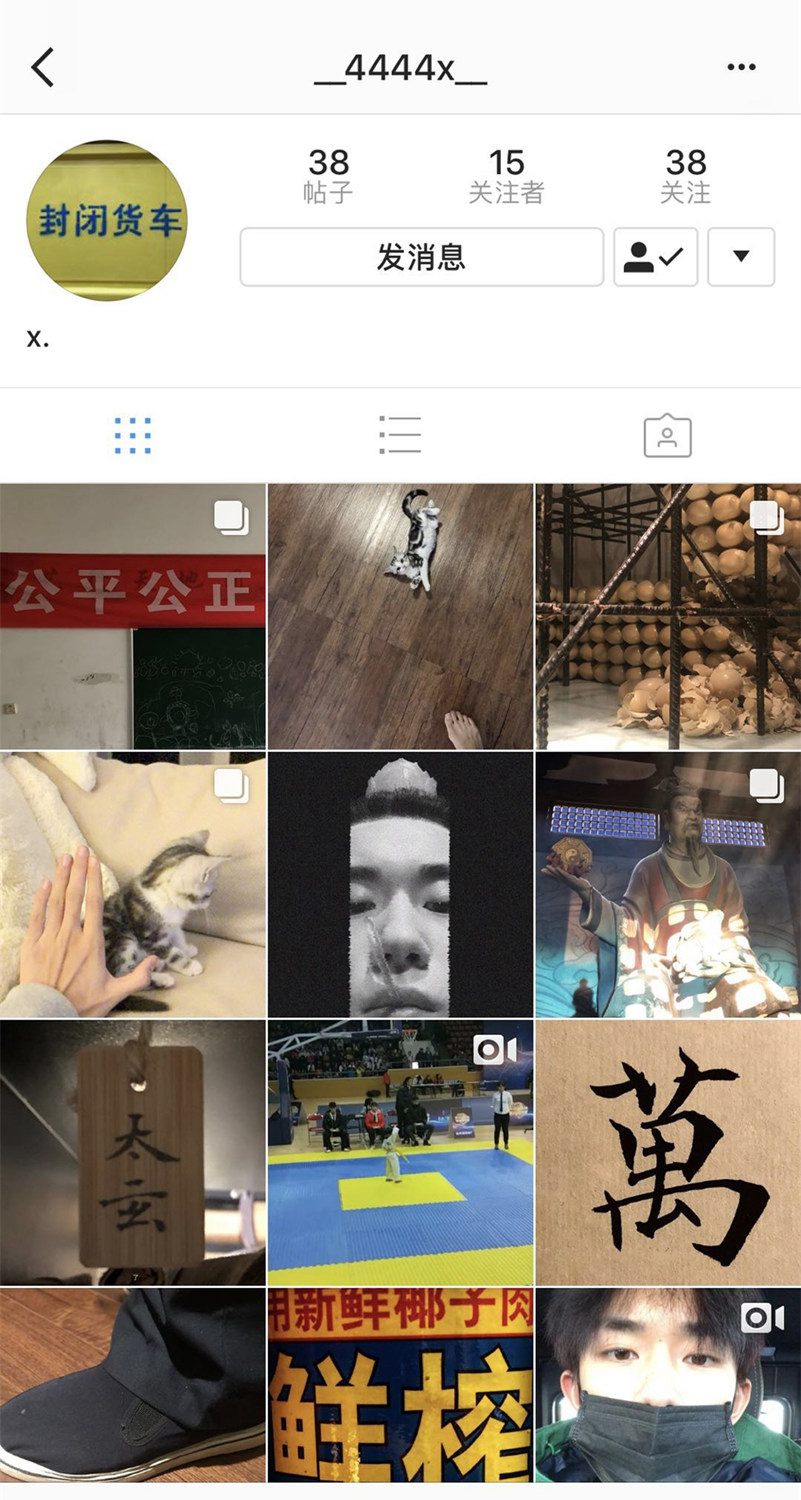
Task: Open the 公平公正 red banner post
Action: coord(132,617)
